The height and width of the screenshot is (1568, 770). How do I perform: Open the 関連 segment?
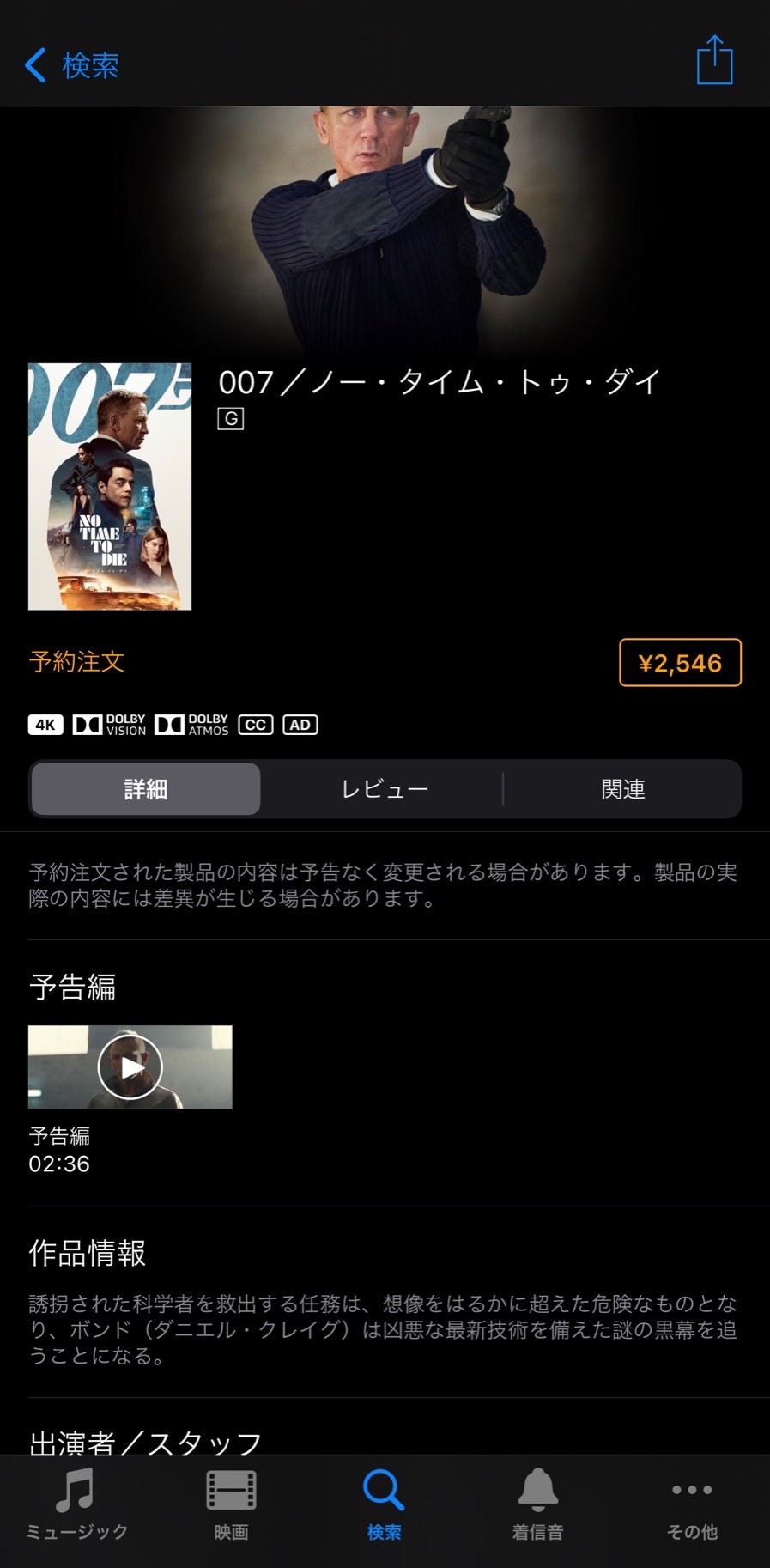[622, 789]
